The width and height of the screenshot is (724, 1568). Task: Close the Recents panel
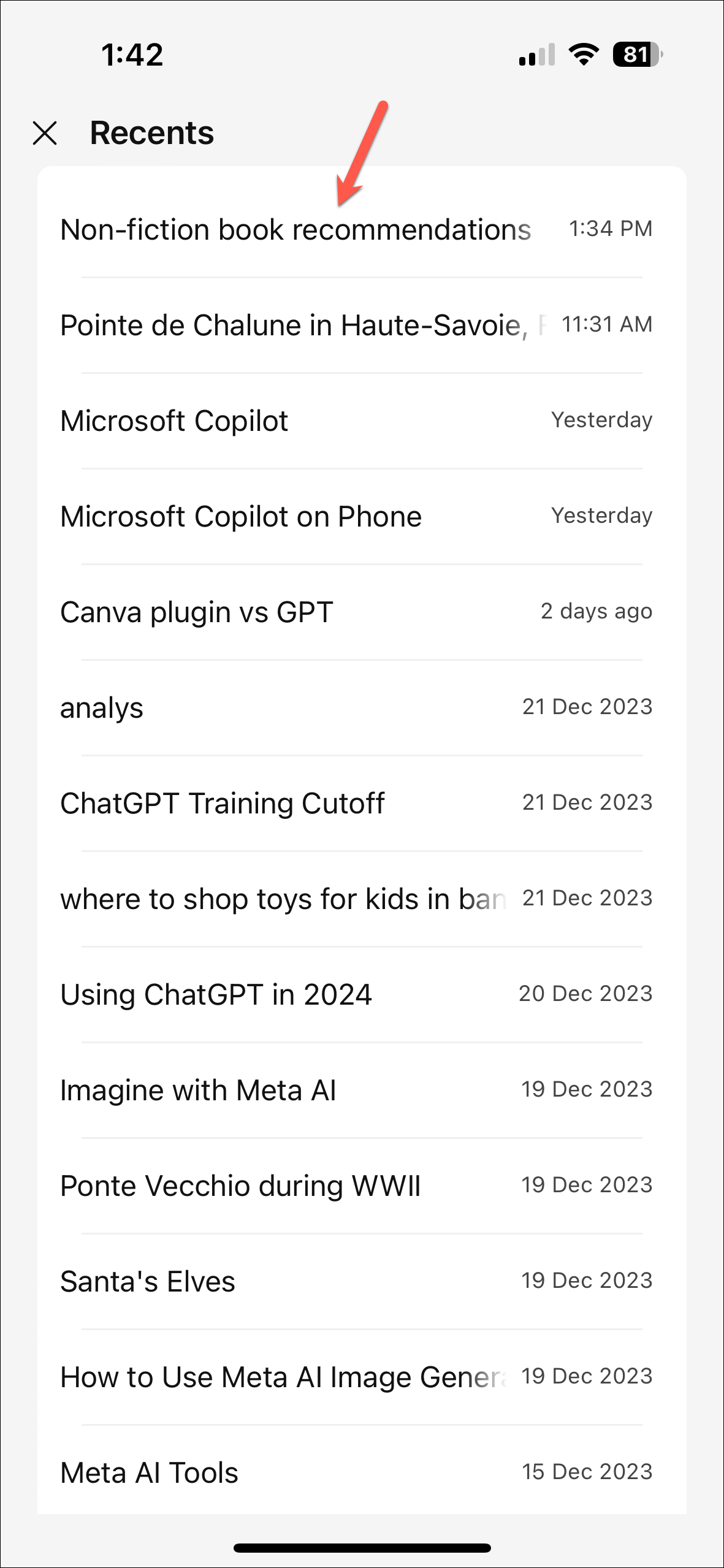pos(45,133)
